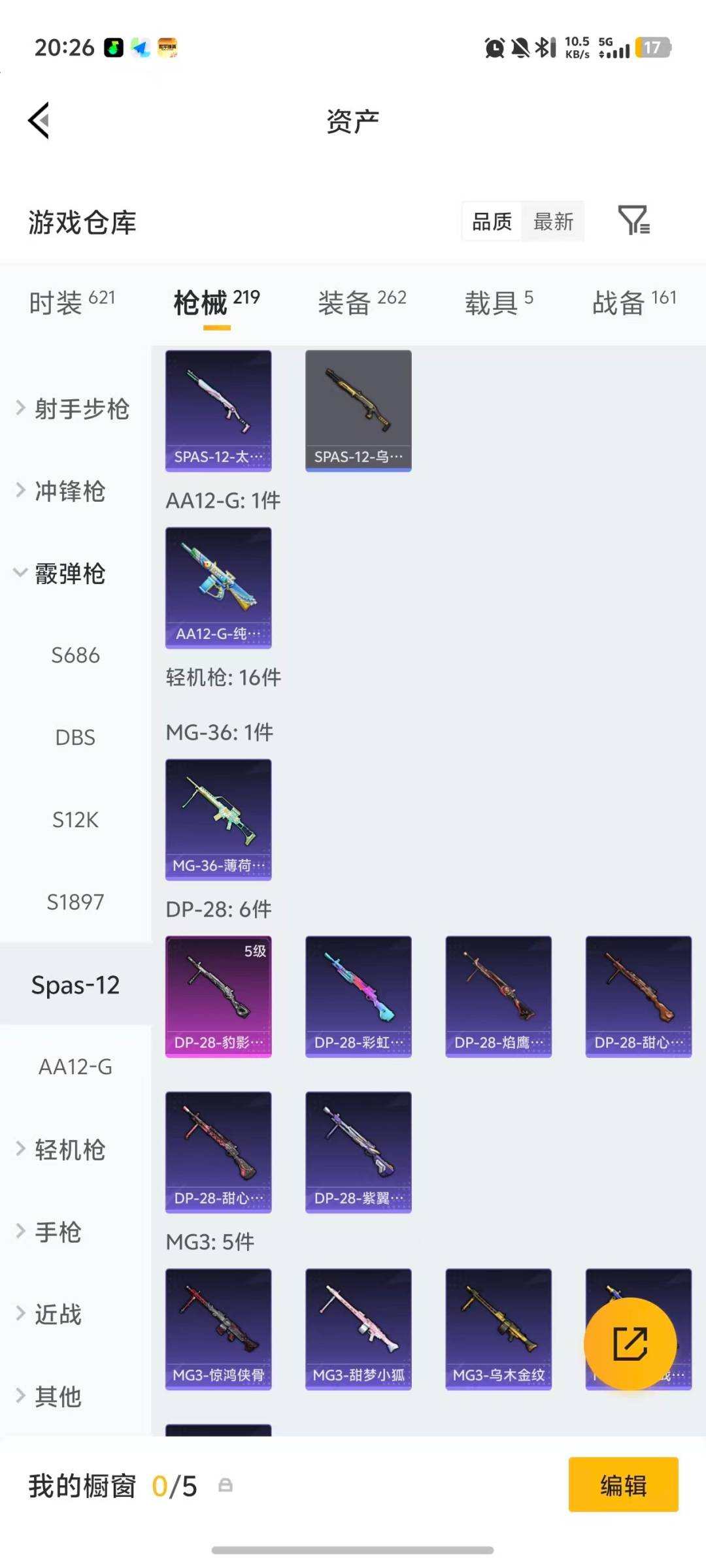Open the DP-28-豹影 weapon thumbnail
Image resolution: width=706 pixels, height=1568 pixels.
(218, 994)
